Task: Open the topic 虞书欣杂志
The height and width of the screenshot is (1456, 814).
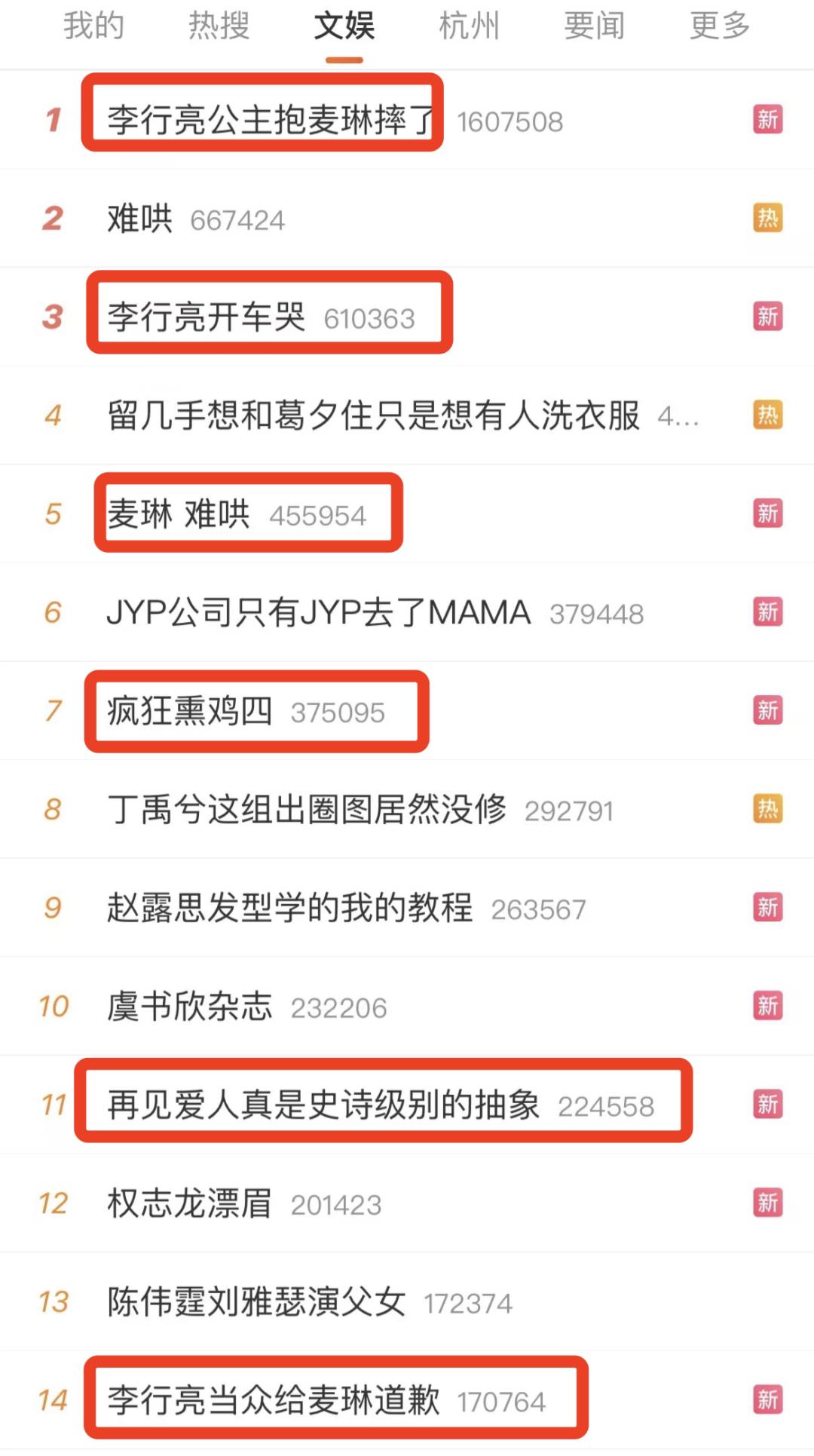Action: [x=189, y=1007]
